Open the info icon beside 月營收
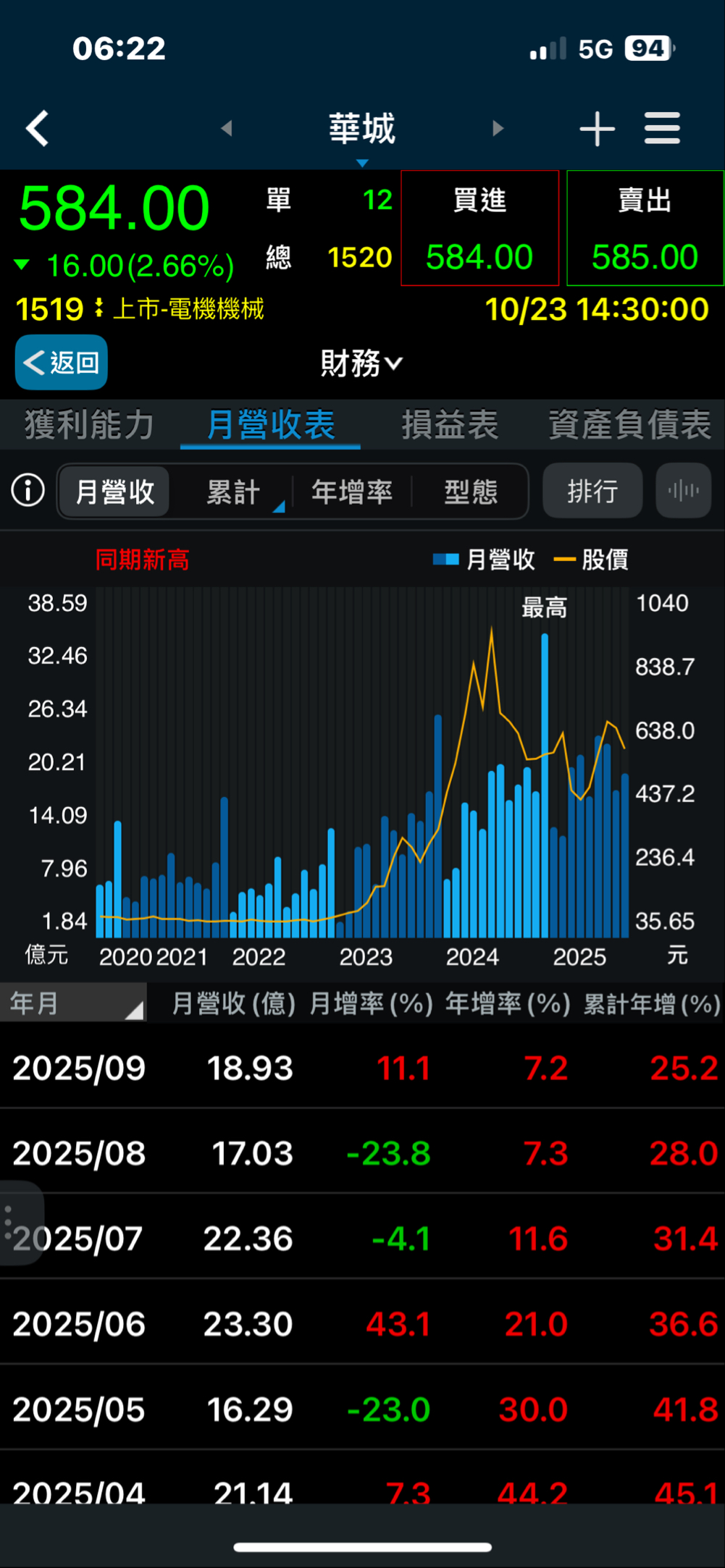 coord(28,491)
